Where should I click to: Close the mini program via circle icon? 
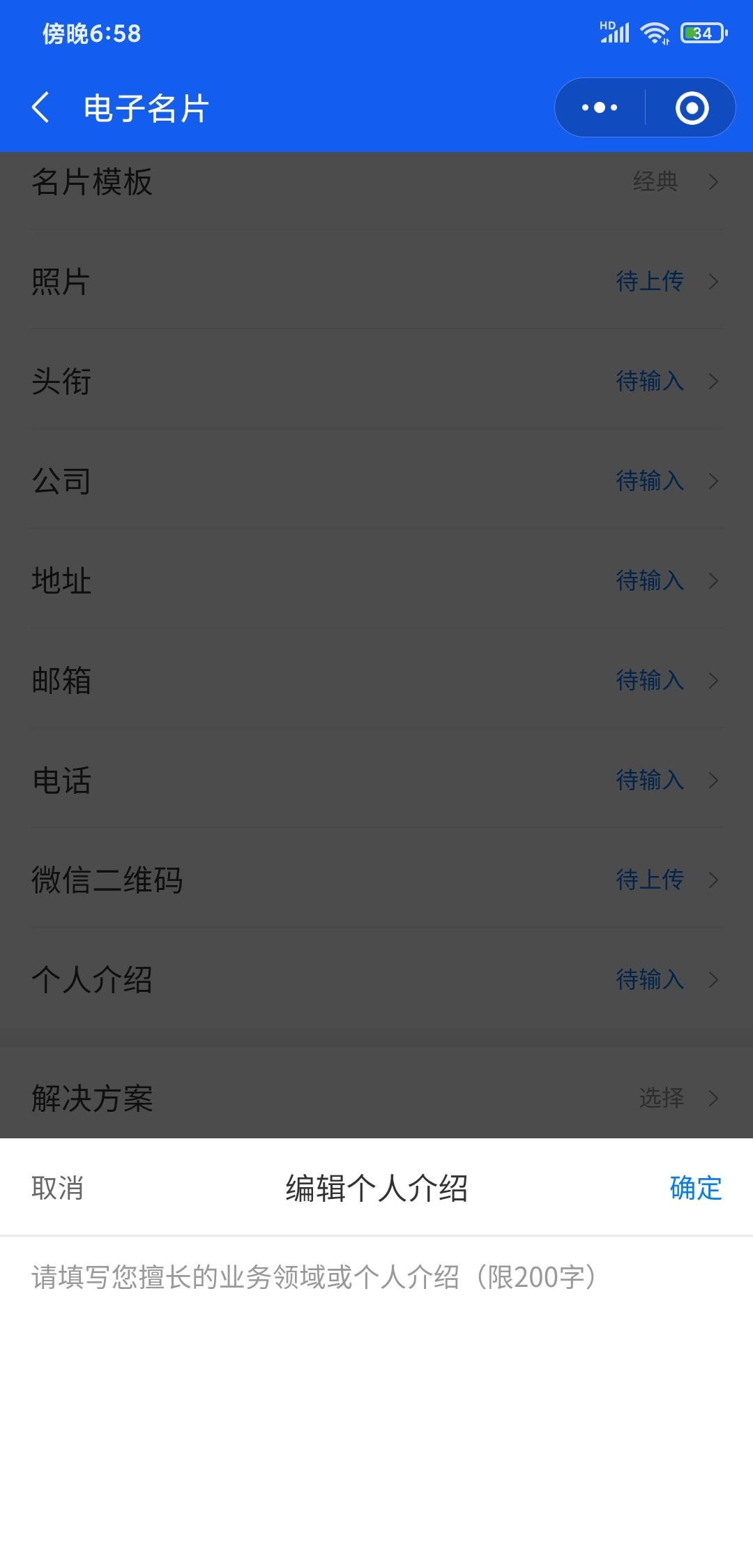pos(692,107)
